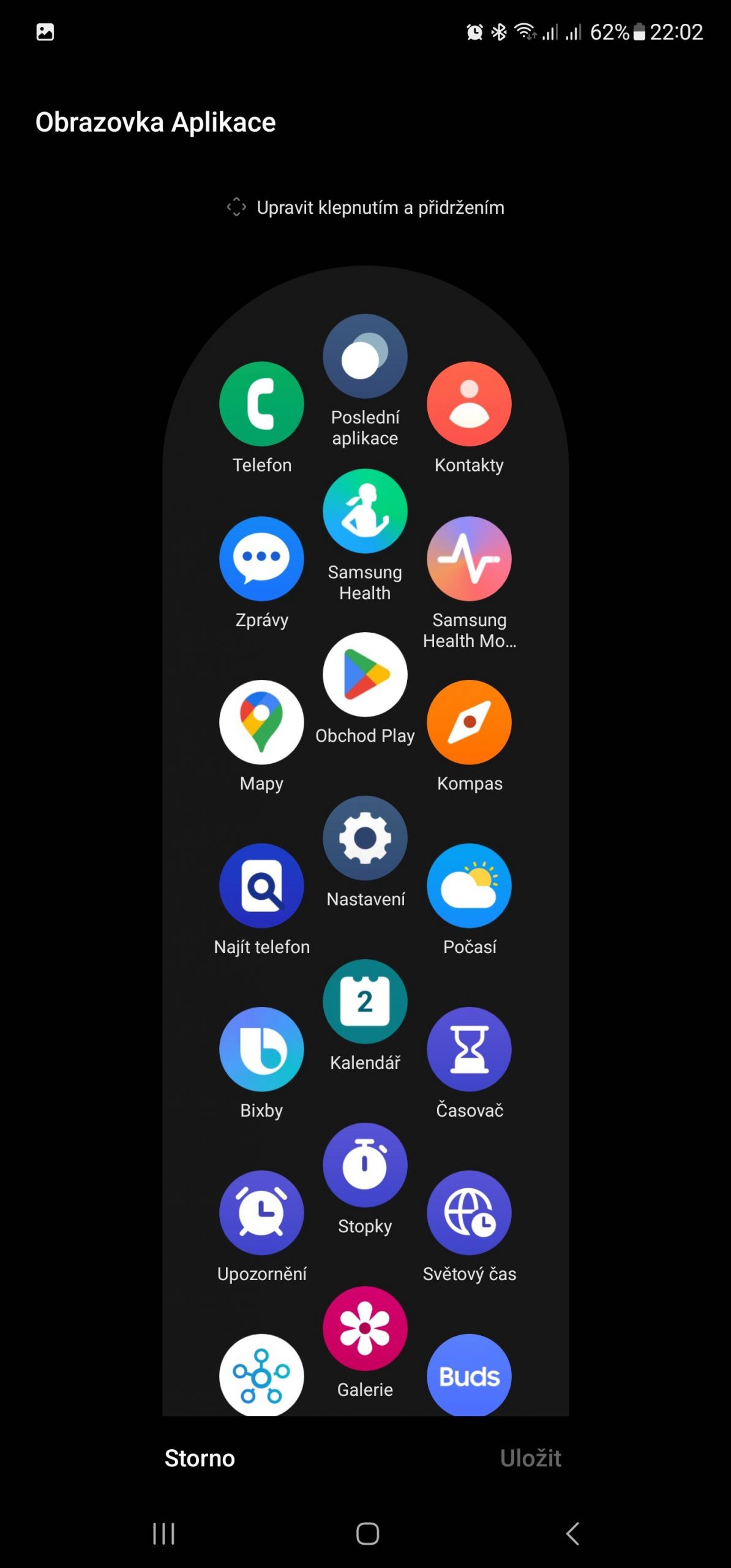This screenshot has width=731, height=1568.
Task: Select the Počasí weather icon
Action: [469, 886]
